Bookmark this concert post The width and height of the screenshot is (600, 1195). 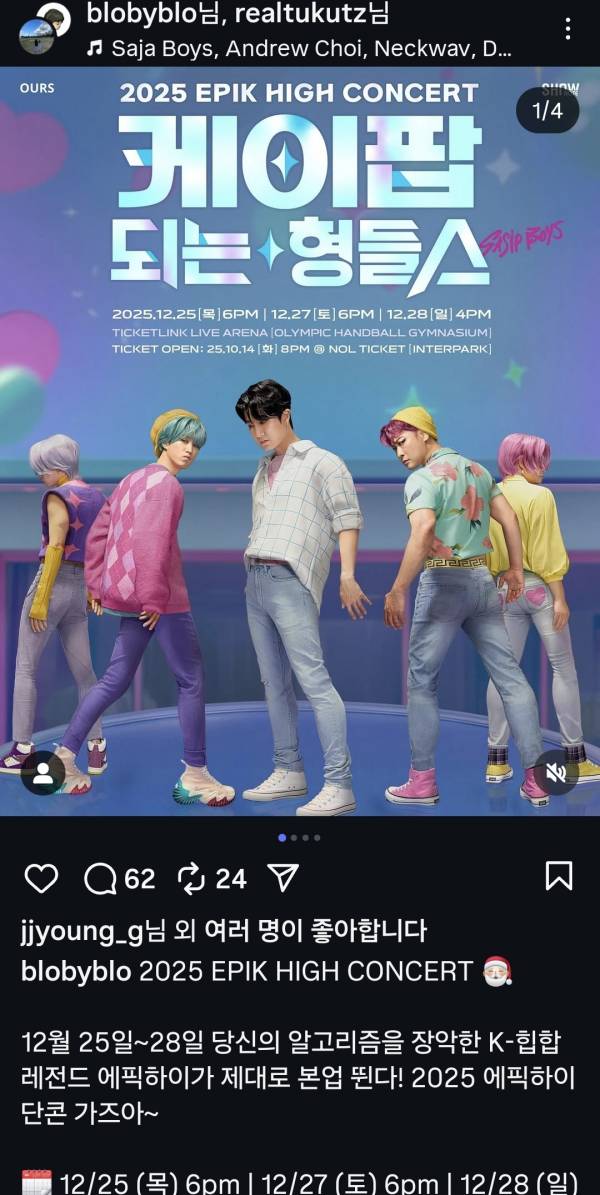558,877
